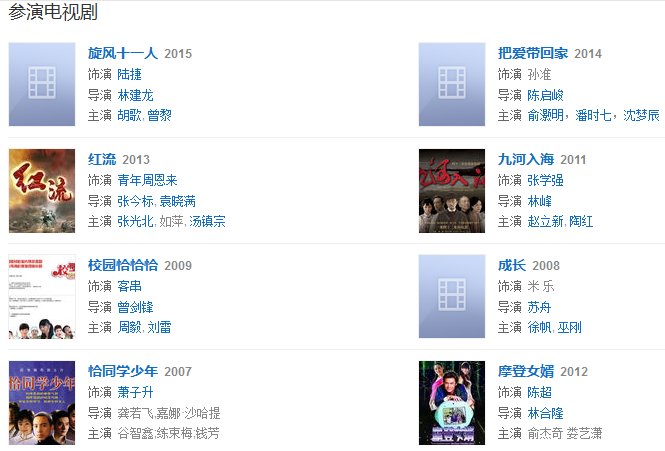The image size is (665, 451).
Task: Open the 校园恰恰恰 drama title link
Action: tap(122, 265)
